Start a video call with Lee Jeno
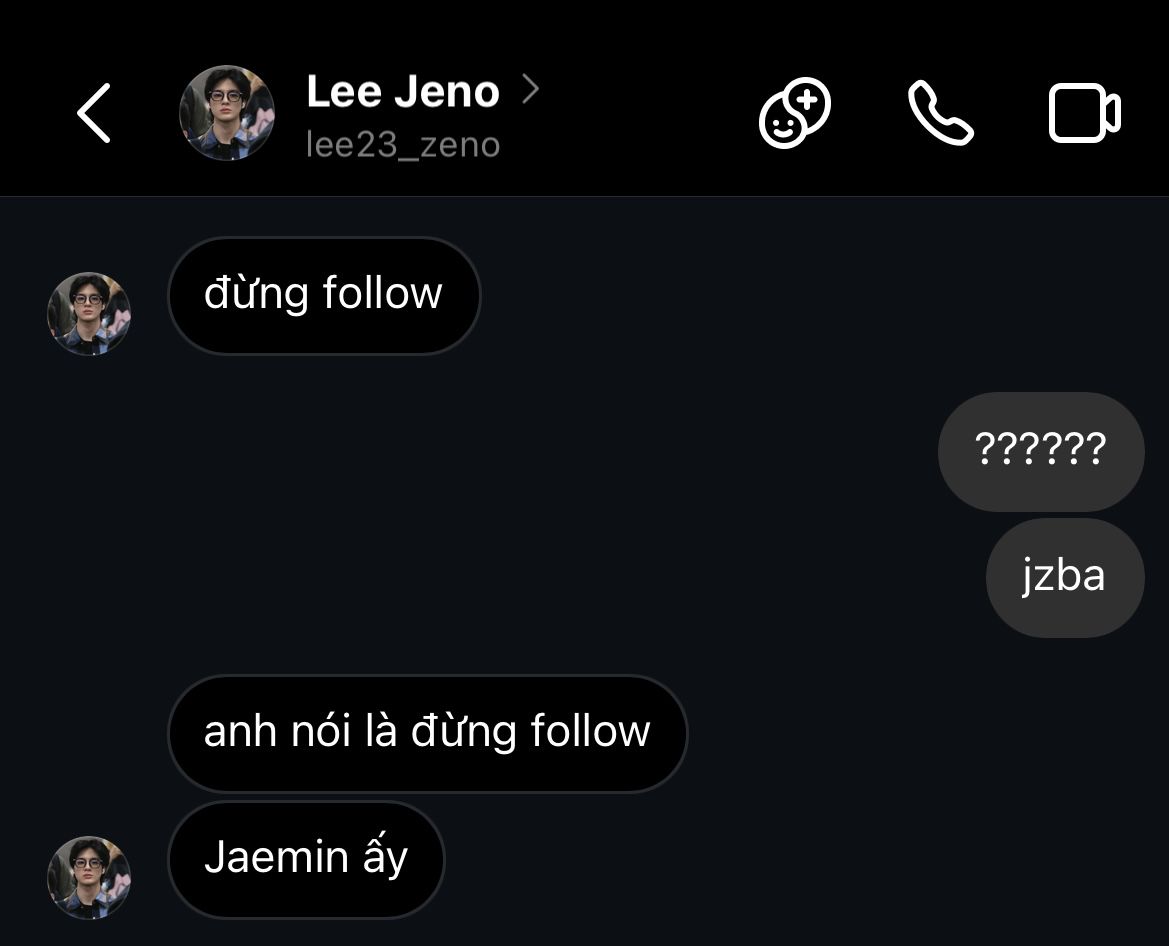This screenshot has width=1169, height=946. click(1084, 113)
